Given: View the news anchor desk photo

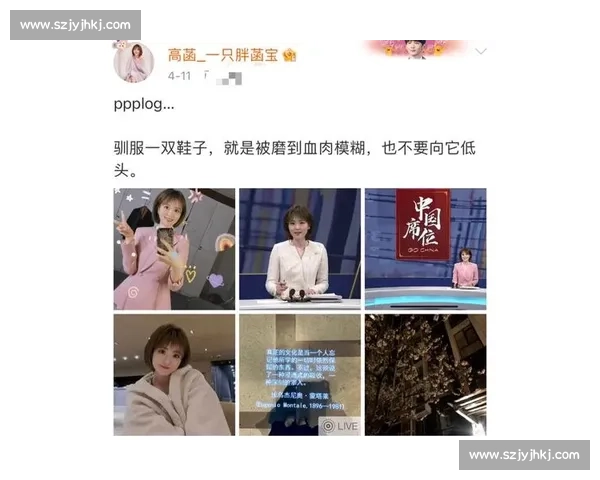Looking at the screenshot, I should (x=300, y=249).
